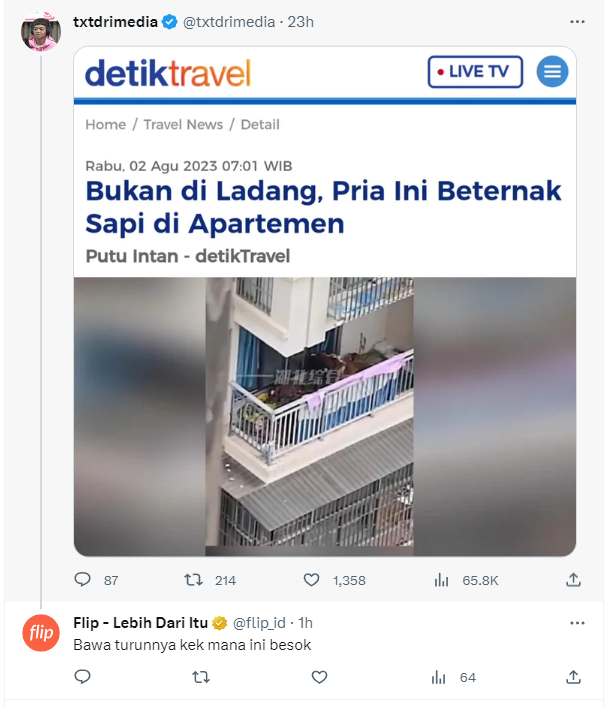Open txtdrimedia's profile picture
Screen dimensions: 610x707
[x=41, y=31]
